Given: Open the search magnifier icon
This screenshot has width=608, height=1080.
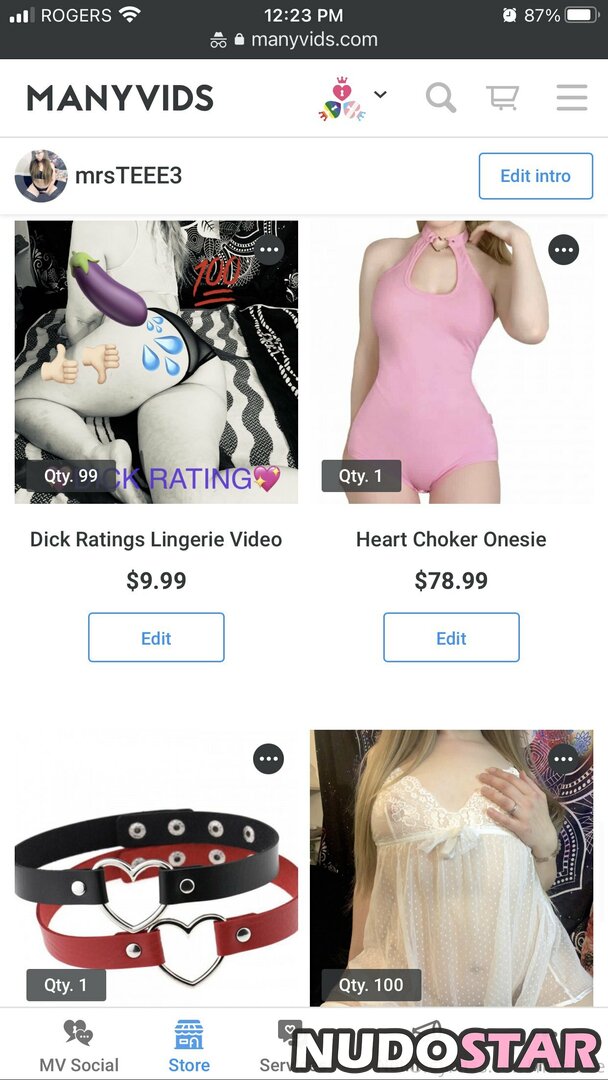Looking at the screenshot, I should pyautogui.click(x=440, y=98).
